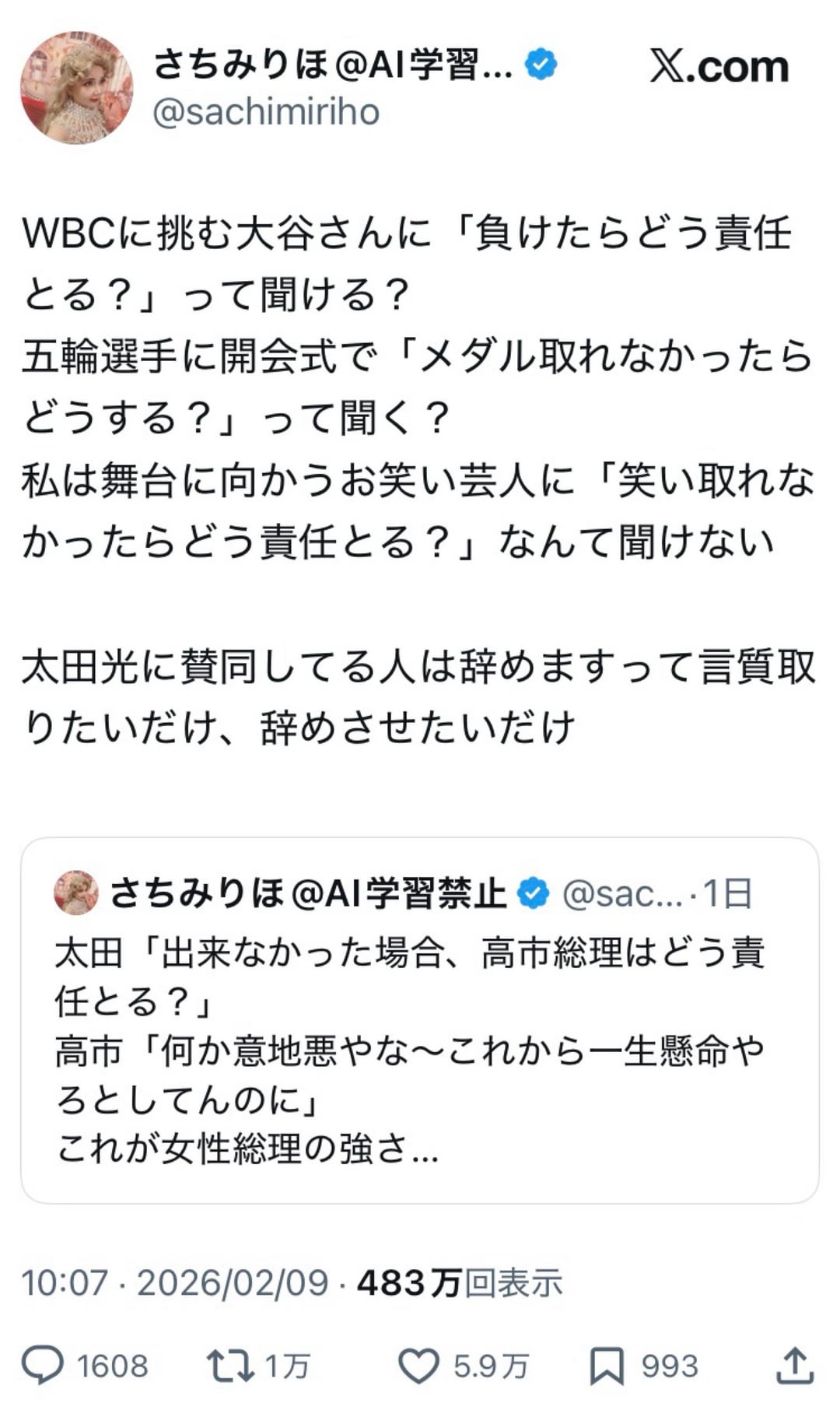Open さちみりほ's profile picture

point(76,88)
